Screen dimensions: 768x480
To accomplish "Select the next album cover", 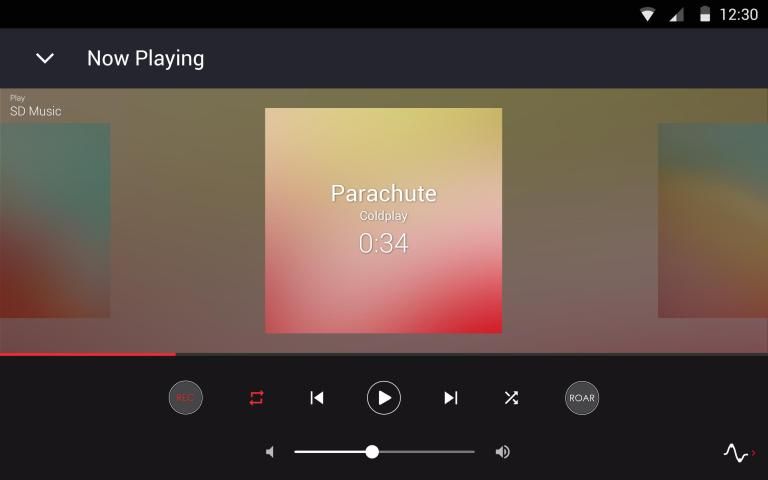I will tap(712, 220).
